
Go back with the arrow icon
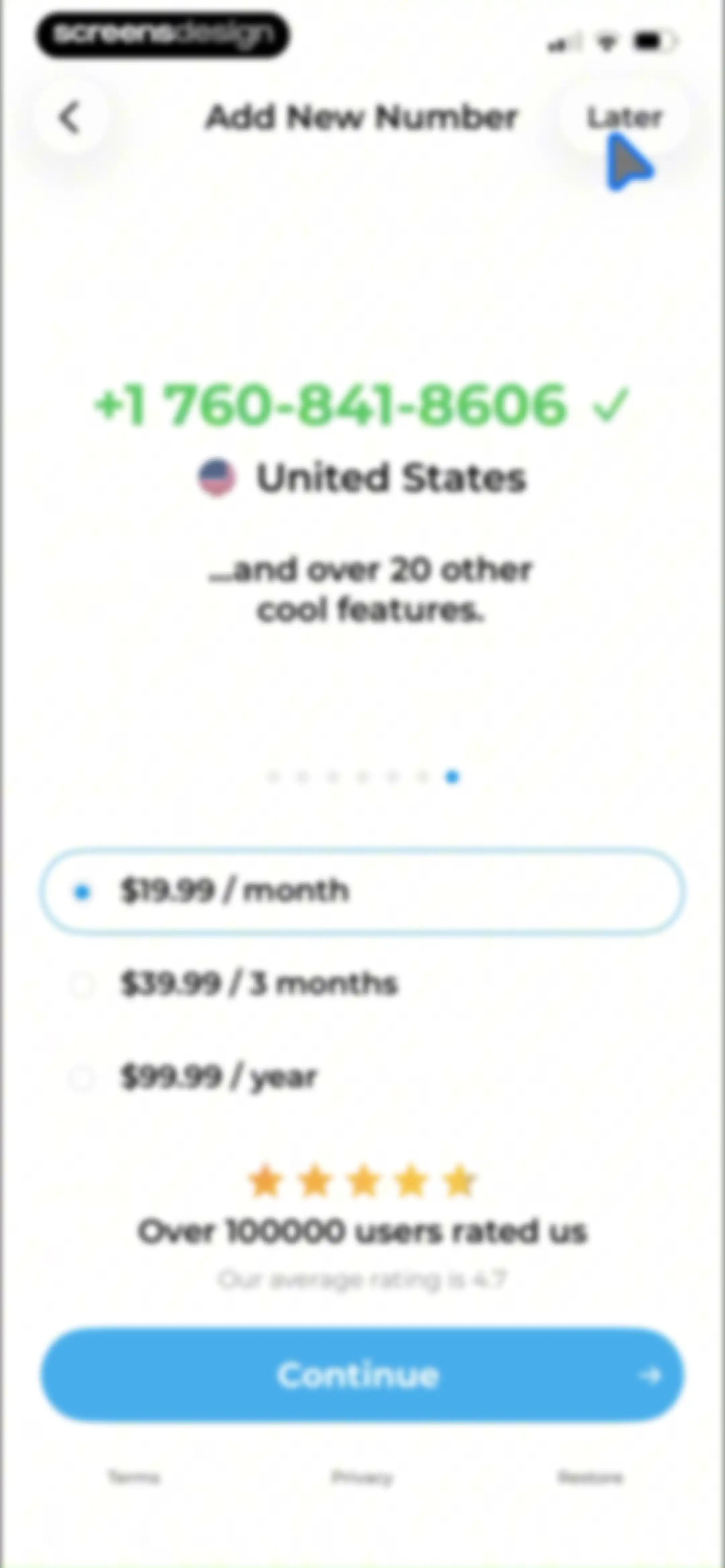pyautogui.click(x=71, y=117)
